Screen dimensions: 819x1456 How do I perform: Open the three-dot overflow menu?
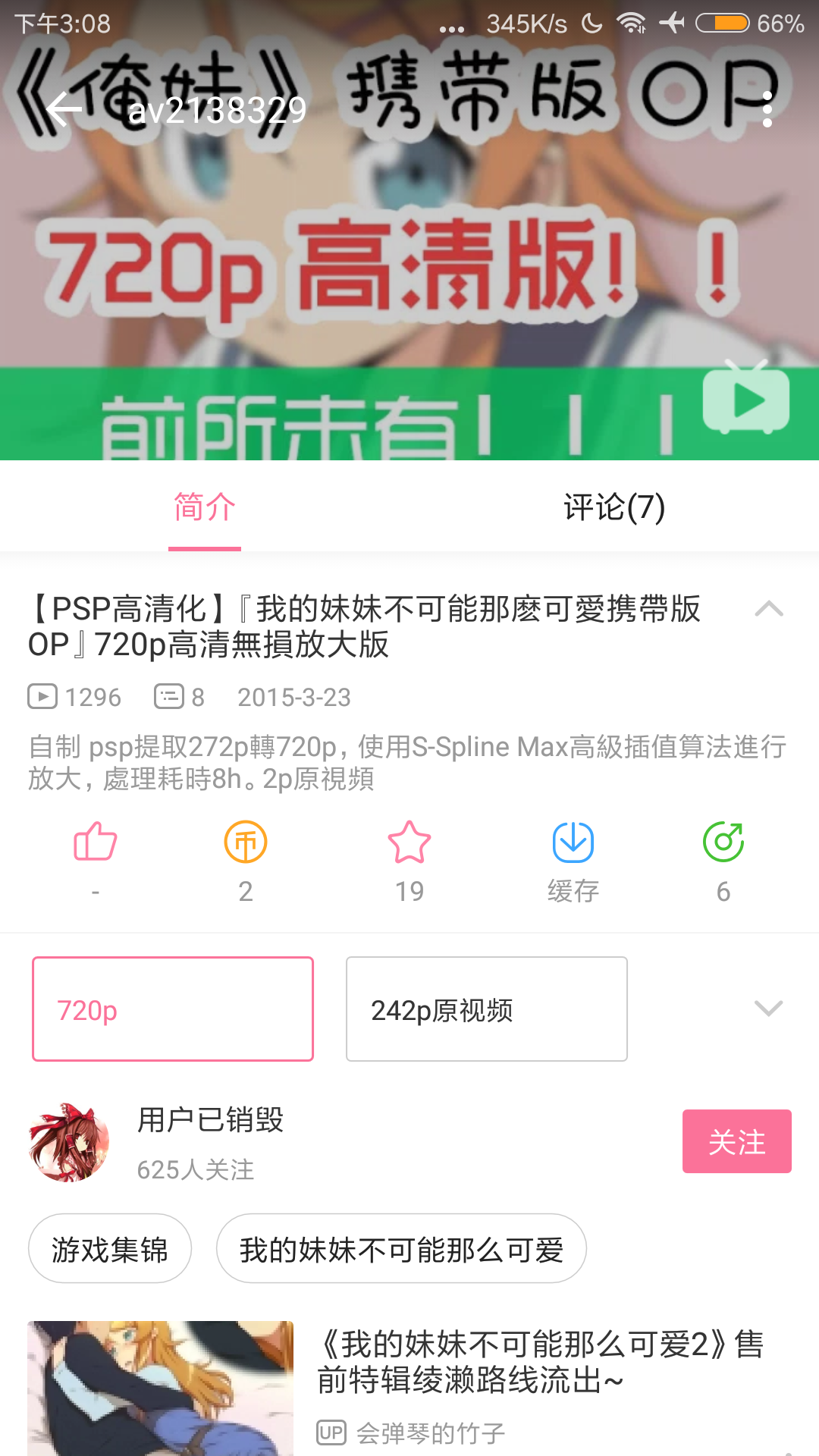click(767, 110)
